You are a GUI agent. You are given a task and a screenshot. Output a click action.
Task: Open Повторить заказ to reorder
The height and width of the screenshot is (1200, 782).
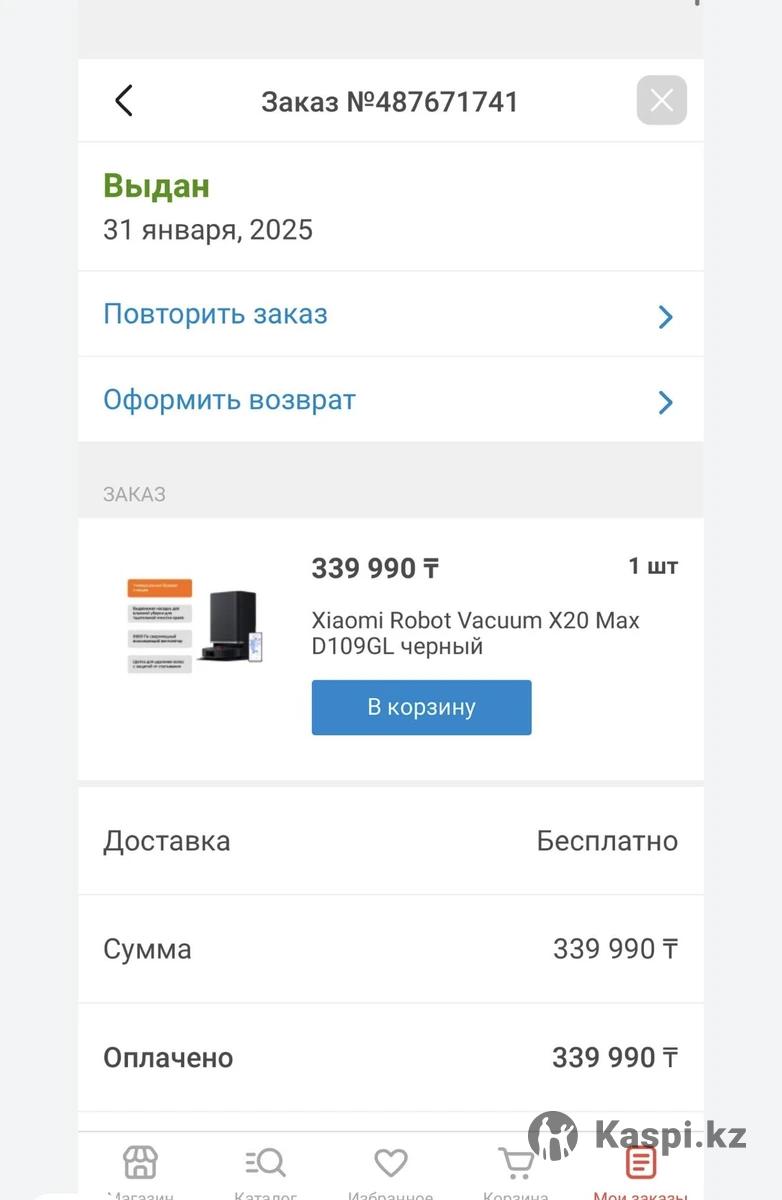point(390,315)
